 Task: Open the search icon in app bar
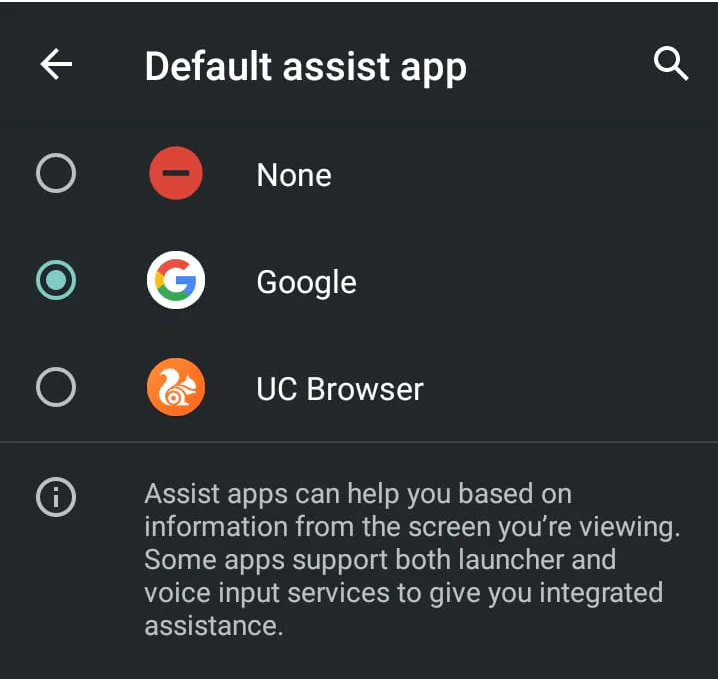tap(670, 65)
